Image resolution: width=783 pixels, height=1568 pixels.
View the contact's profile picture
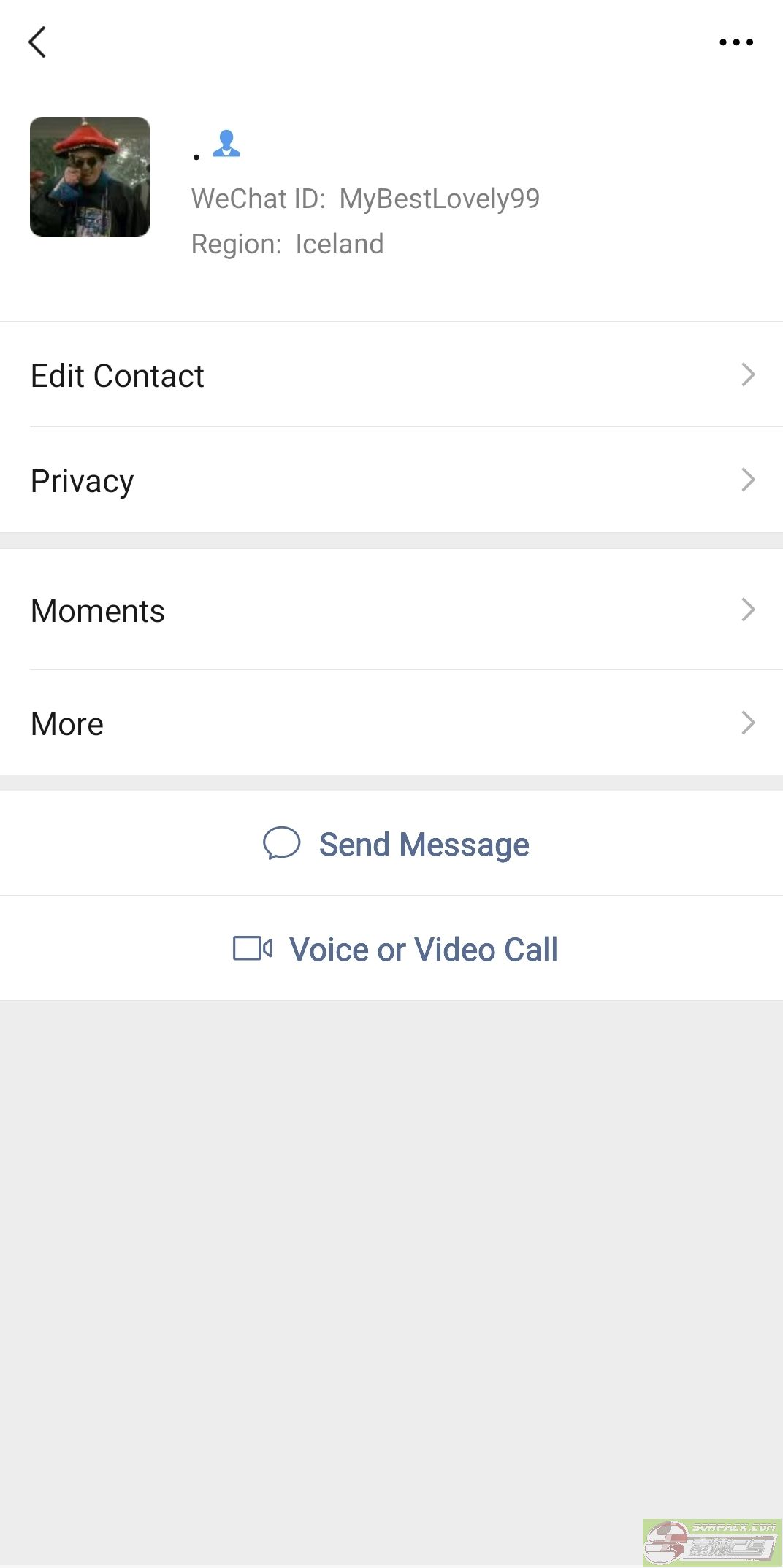[90, 177]
